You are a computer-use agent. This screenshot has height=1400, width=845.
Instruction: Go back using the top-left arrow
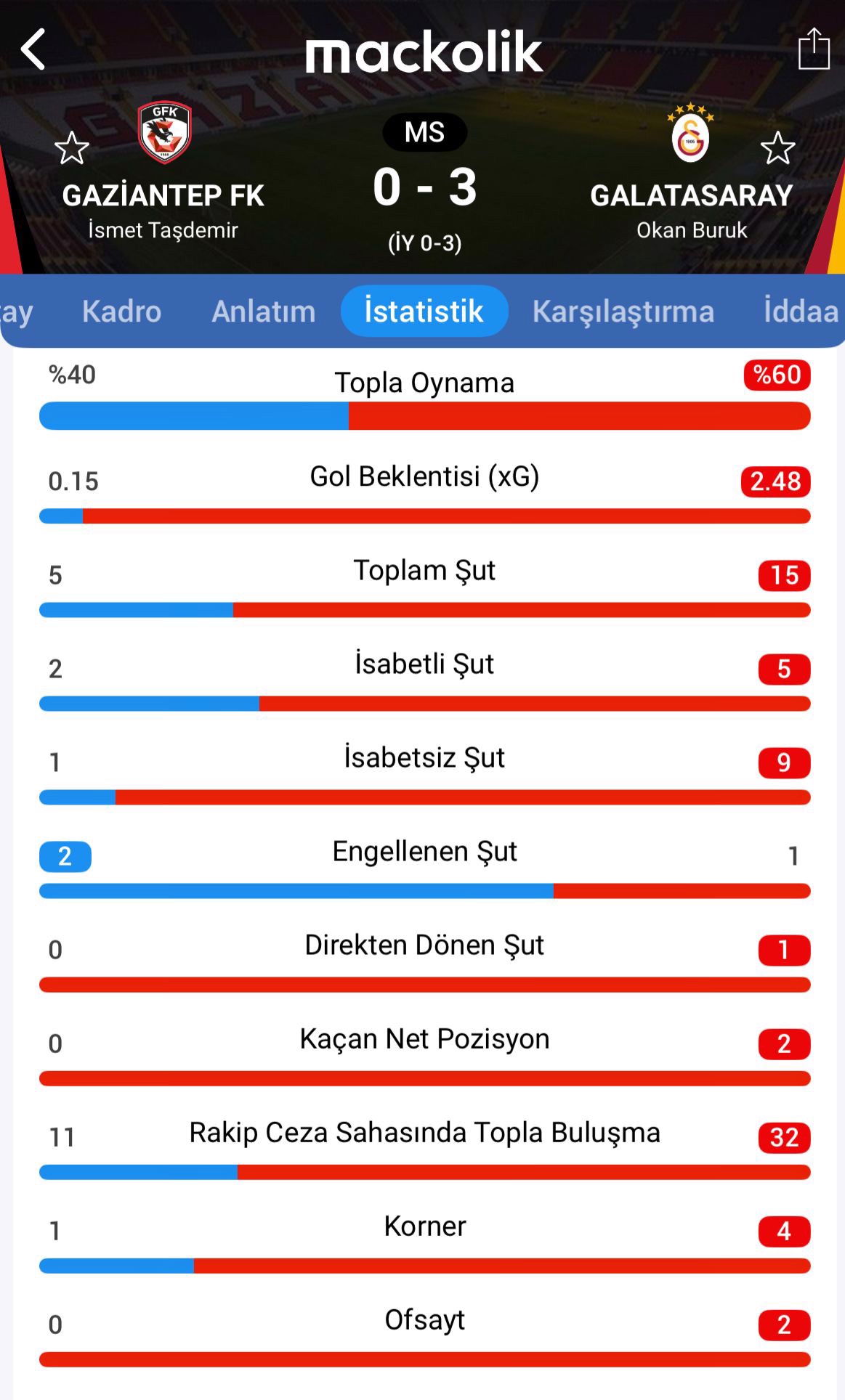point(33,49)
